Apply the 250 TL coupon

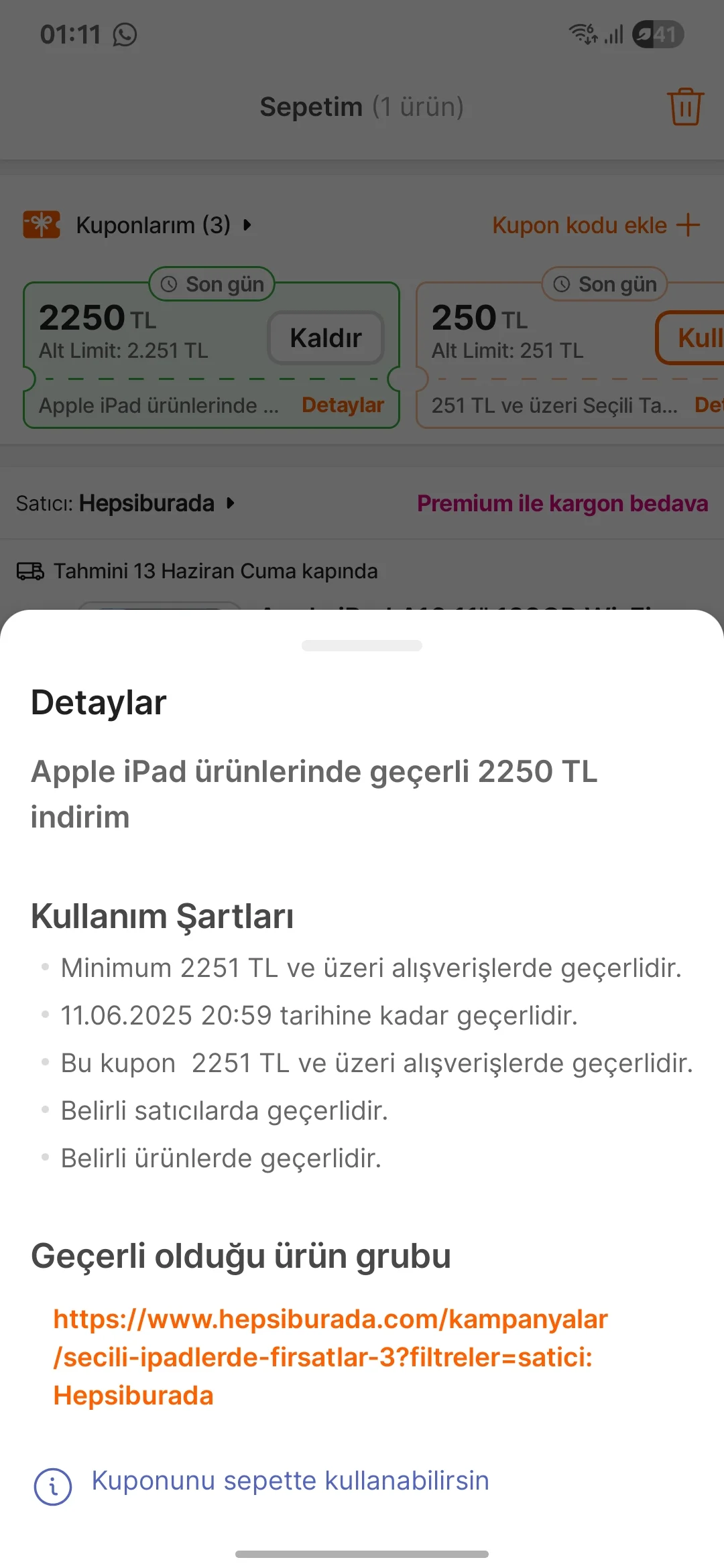coord(694,338)
